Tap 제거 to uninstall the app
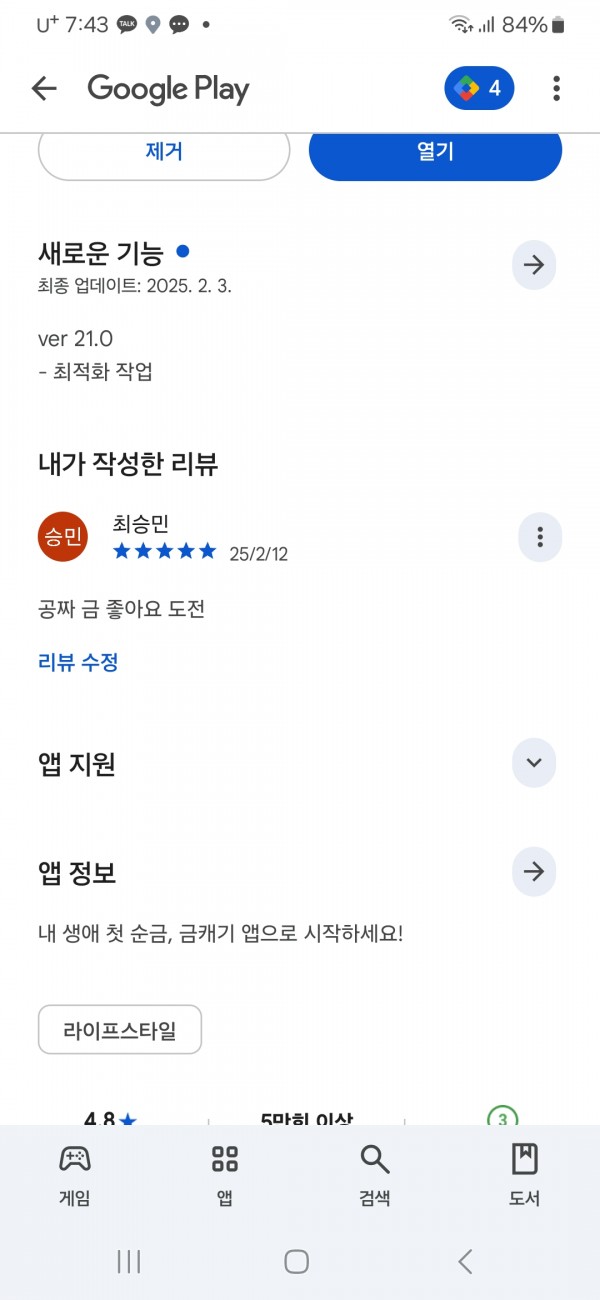 pyautogui.click(x=164, y=153)
